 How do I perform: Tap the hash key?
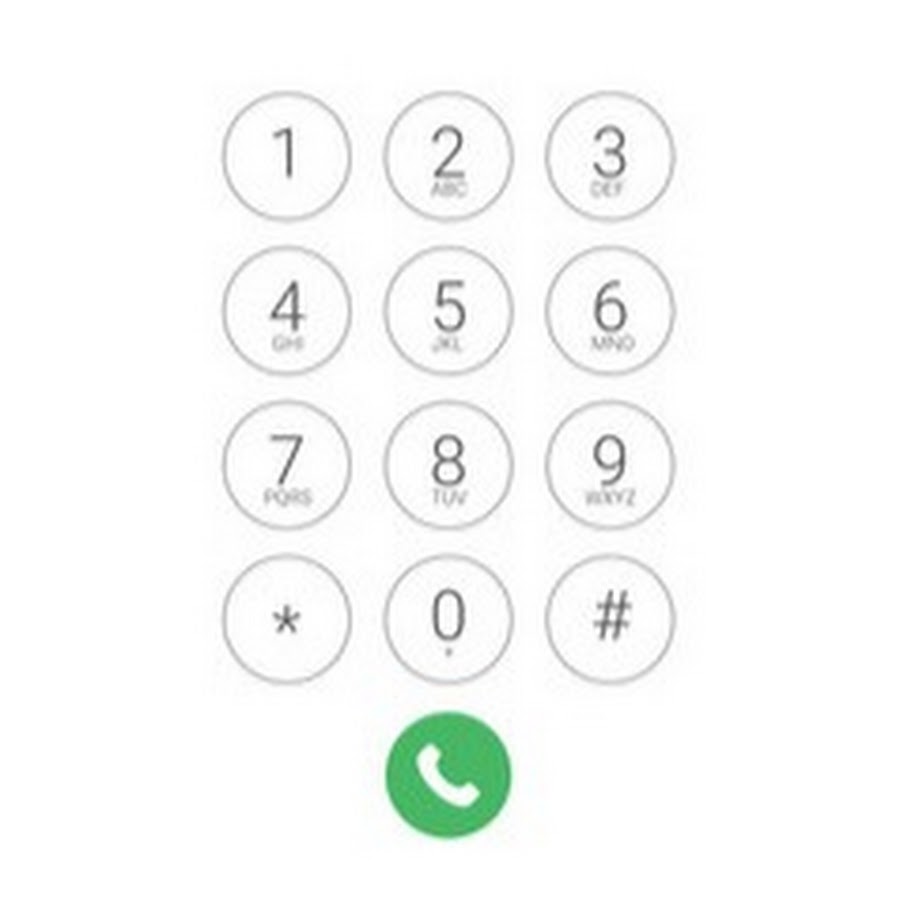610,619
